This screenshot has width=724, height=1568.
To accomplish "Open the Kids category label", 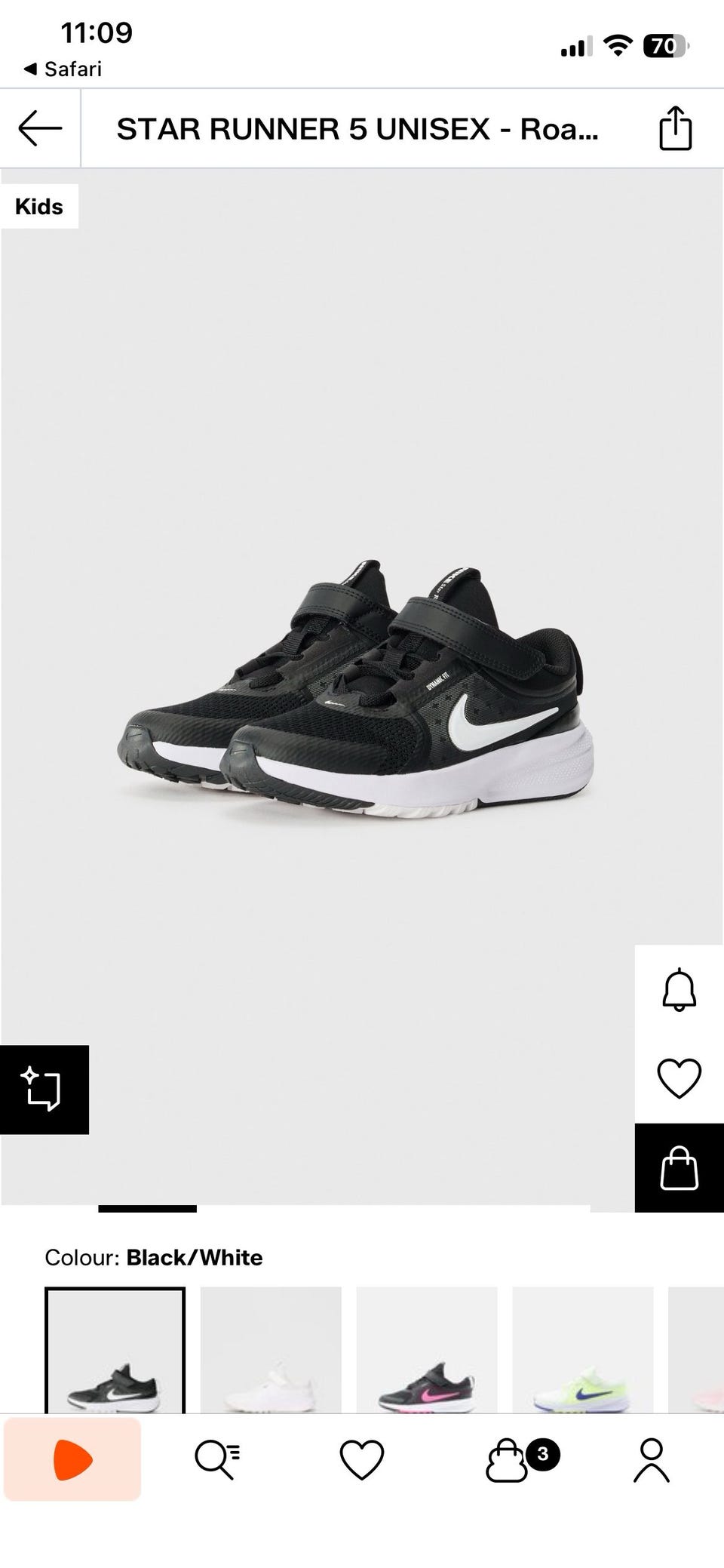I will point(39,206).
